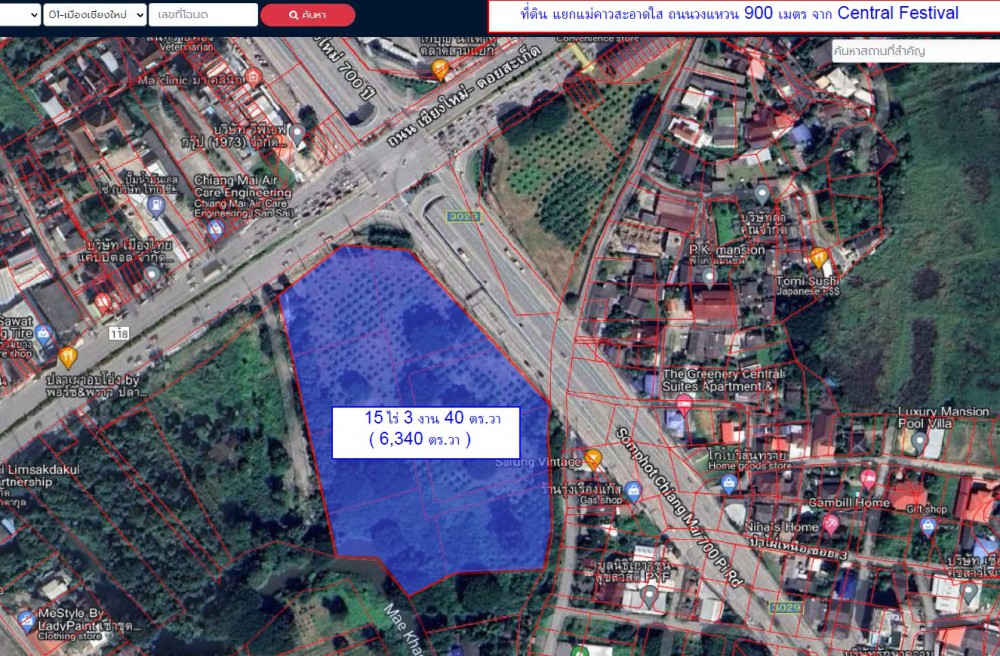The width and height of the screenshot is (1000, 656).
Task: Tap the Chiang Mai Air Care Engineering pin
Action: click(x=214, y=230)
